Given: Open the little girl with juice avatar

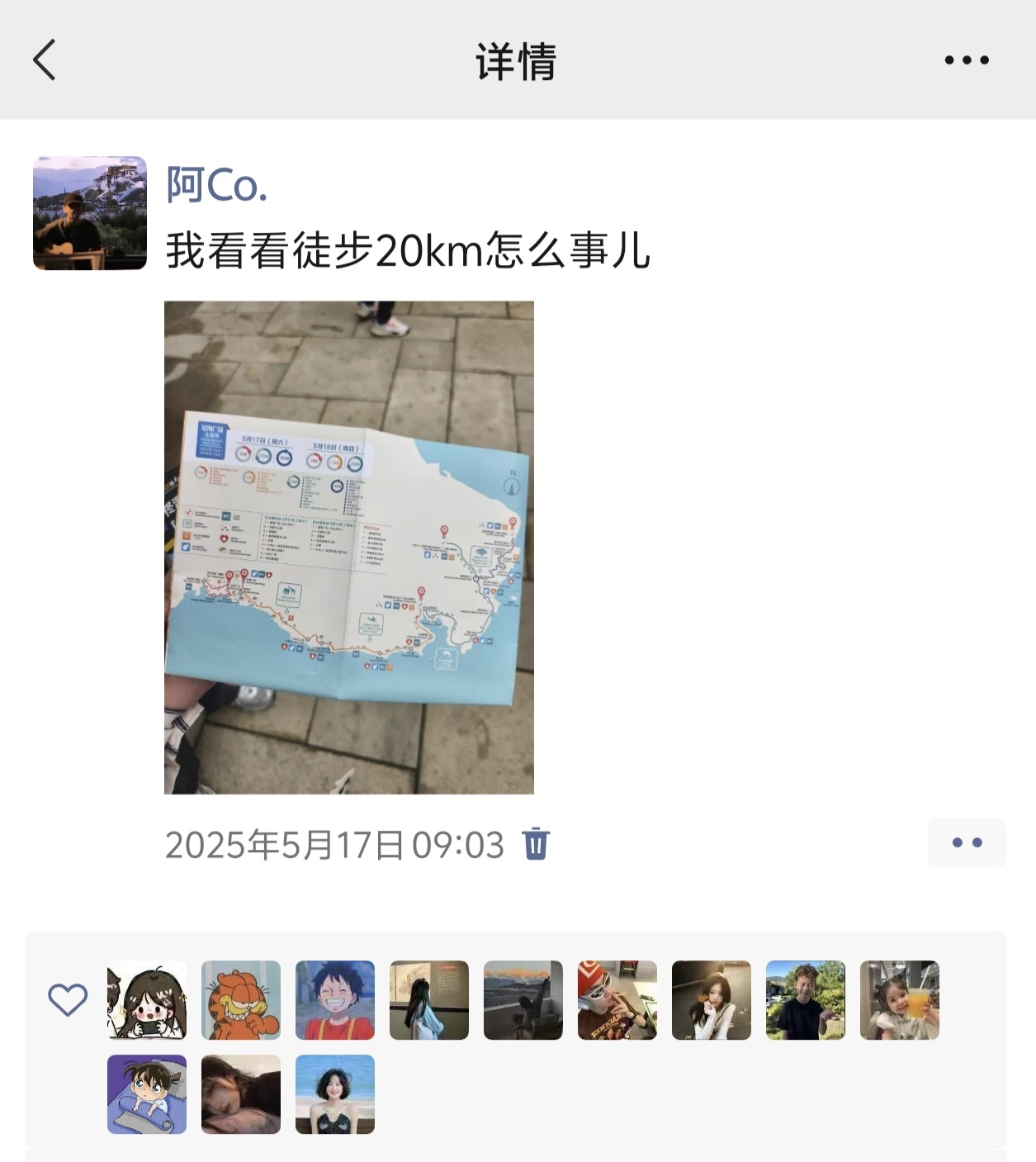Looking at the screenshot, I should [900, 999].
